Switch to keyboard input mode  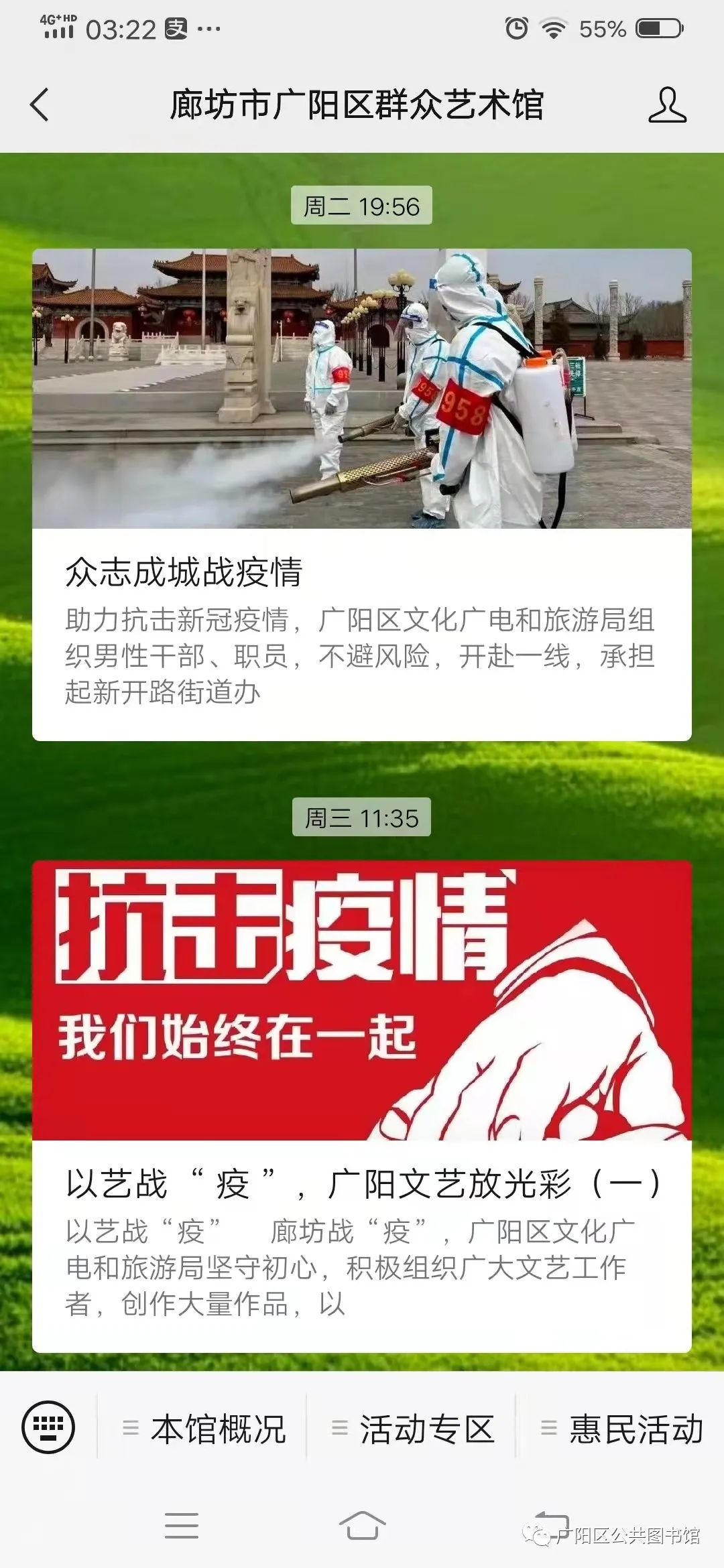coord(48,1427)
